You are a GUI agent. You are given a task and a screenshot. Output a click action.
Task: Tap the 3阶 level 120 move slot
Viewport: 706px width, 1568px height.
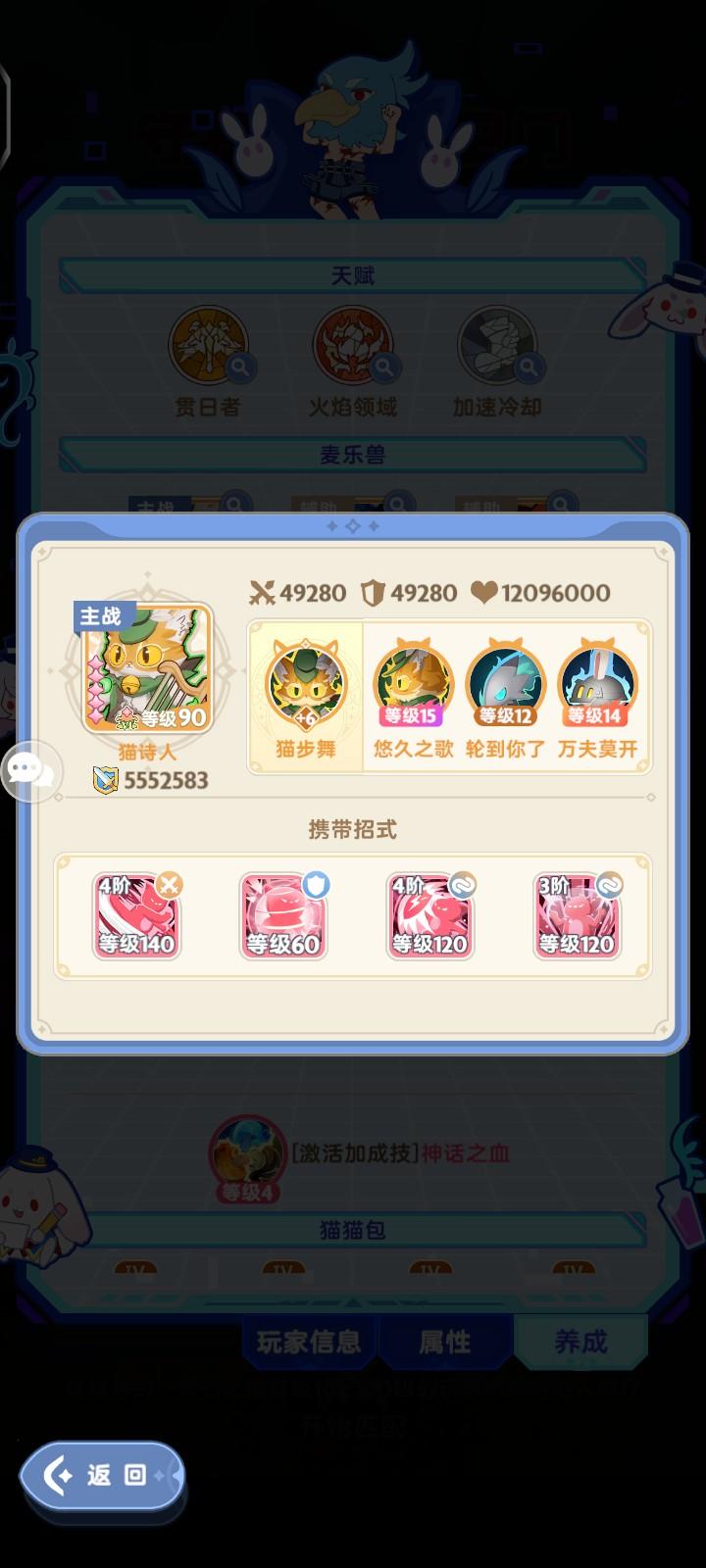tap(577, 914)
